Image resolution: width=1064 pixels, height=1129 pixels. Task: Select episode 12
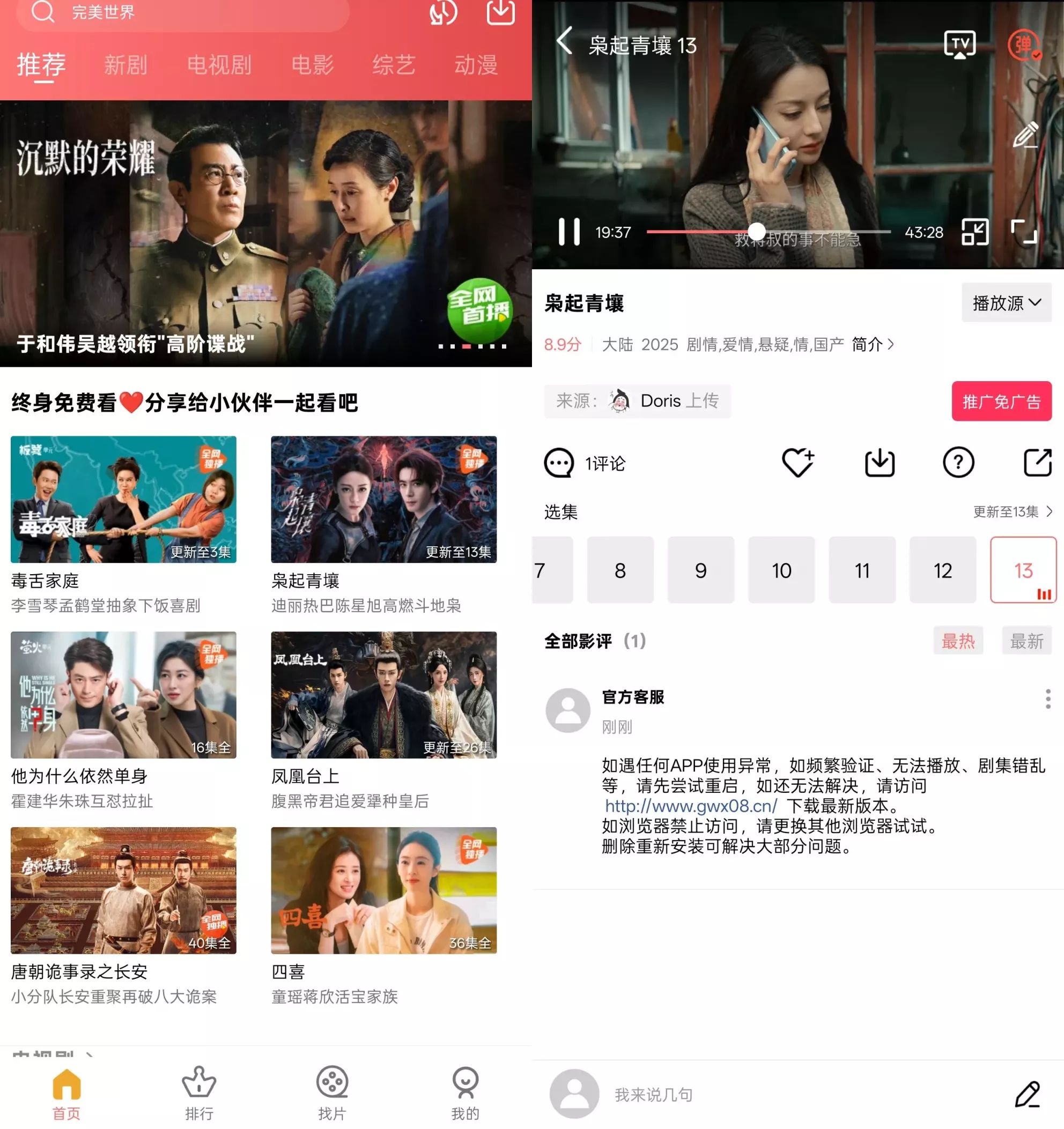(x=942, y=570)
